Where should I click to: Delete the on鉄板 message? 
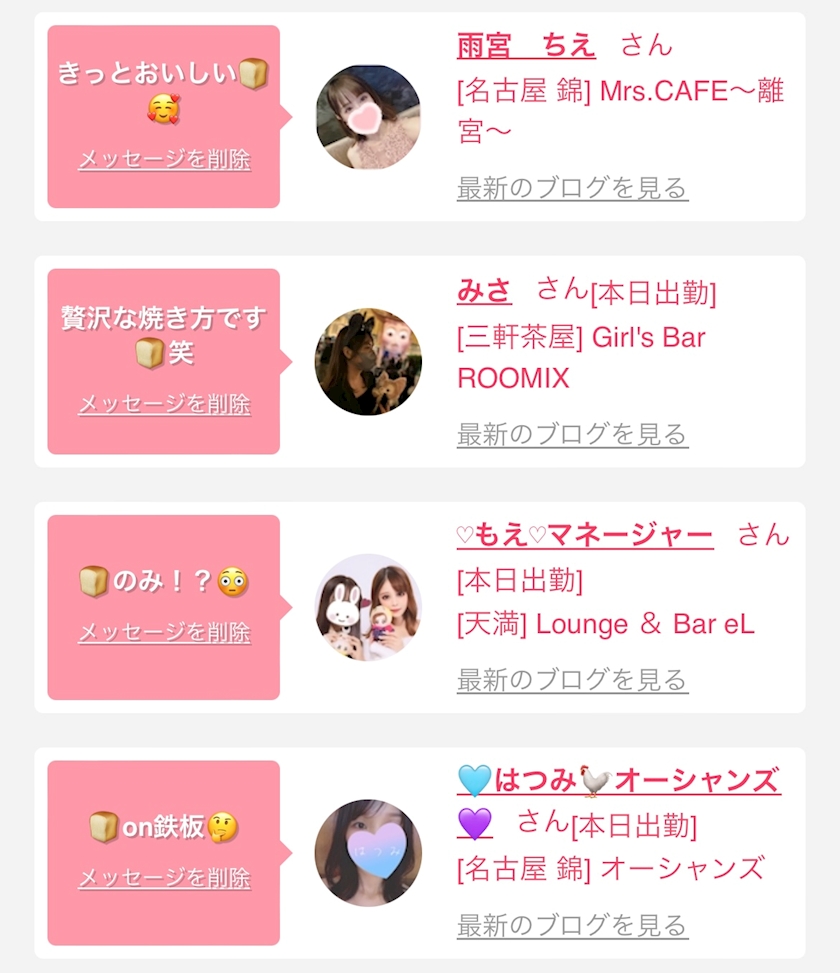pyautogui.click(x=164, y=877)
